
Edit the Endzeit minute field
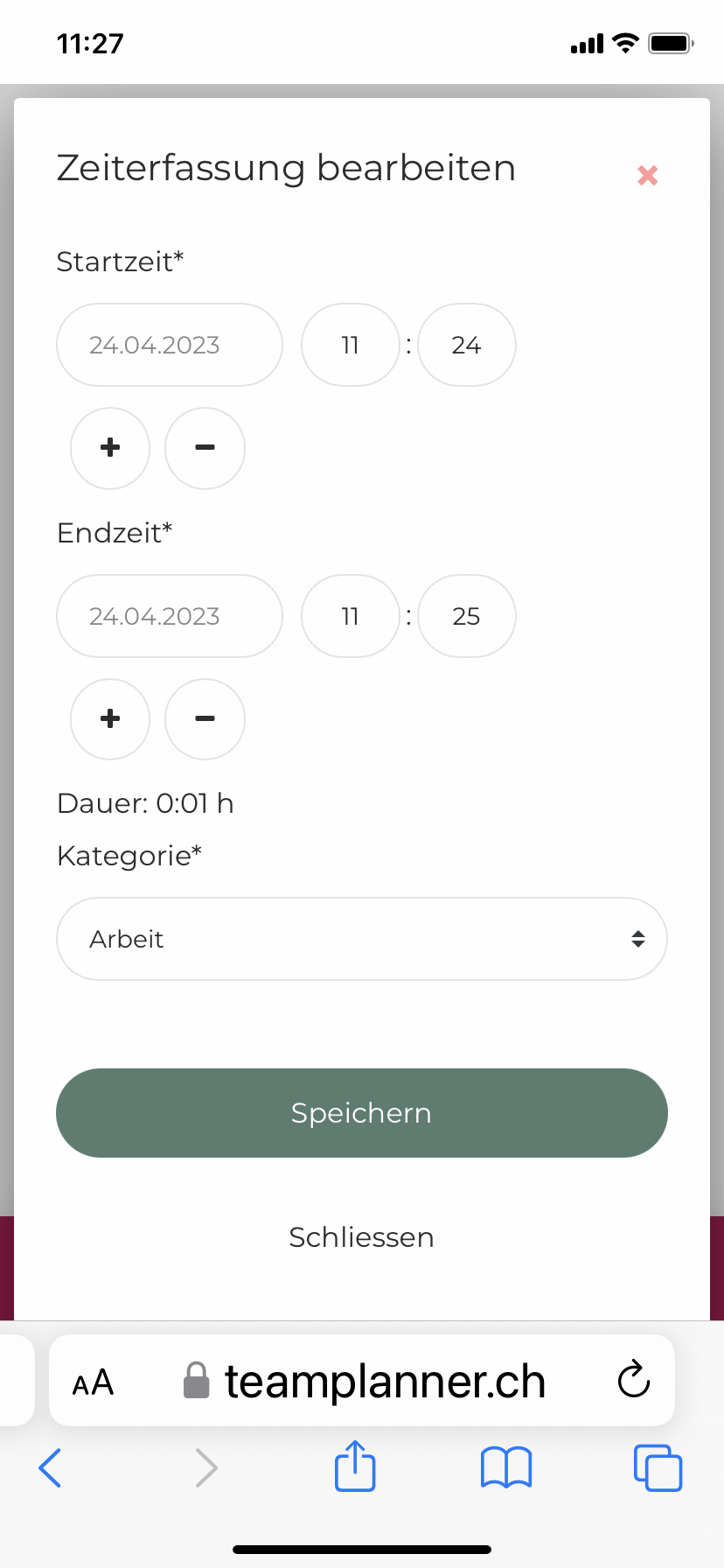(466, 616)
